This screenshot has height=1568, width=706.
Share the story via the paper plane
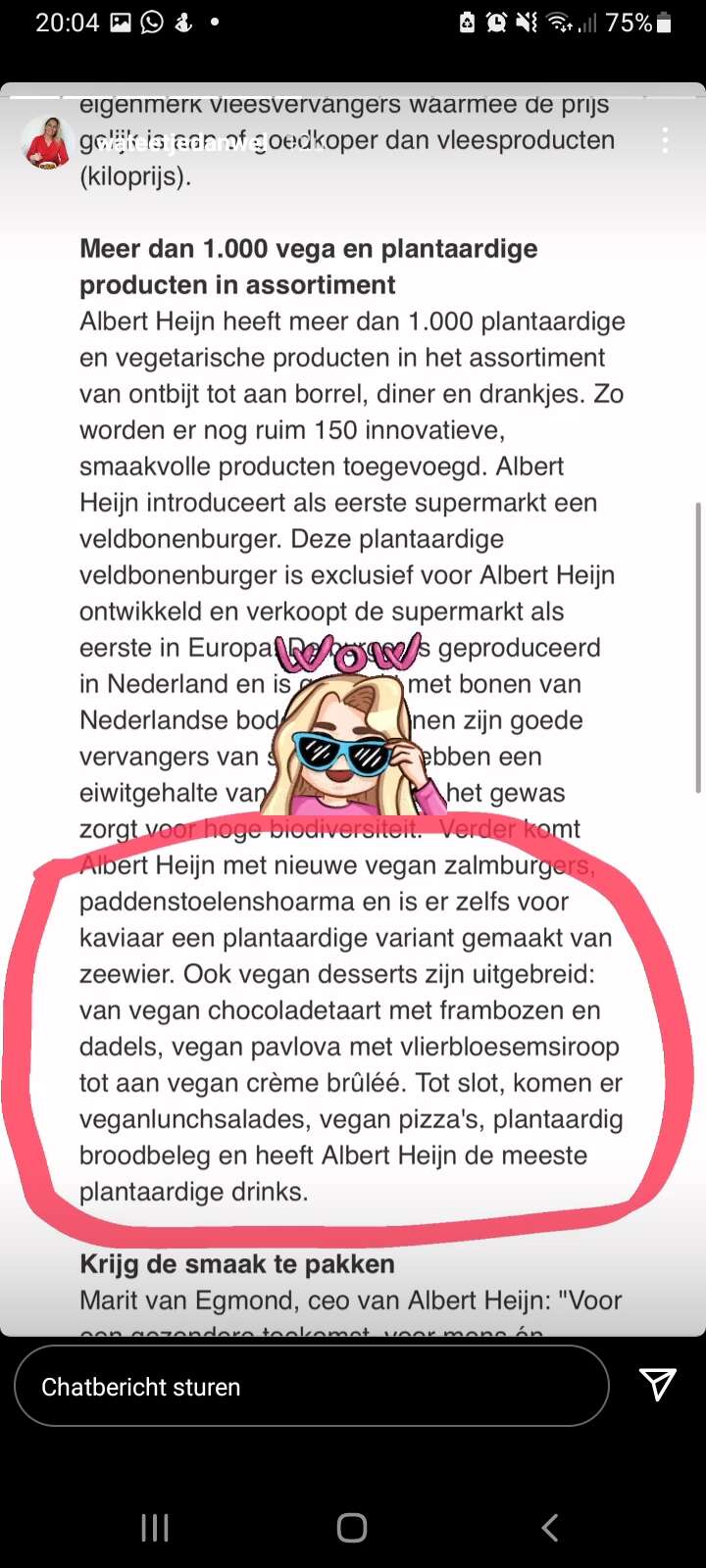[x=657, y=1384]
